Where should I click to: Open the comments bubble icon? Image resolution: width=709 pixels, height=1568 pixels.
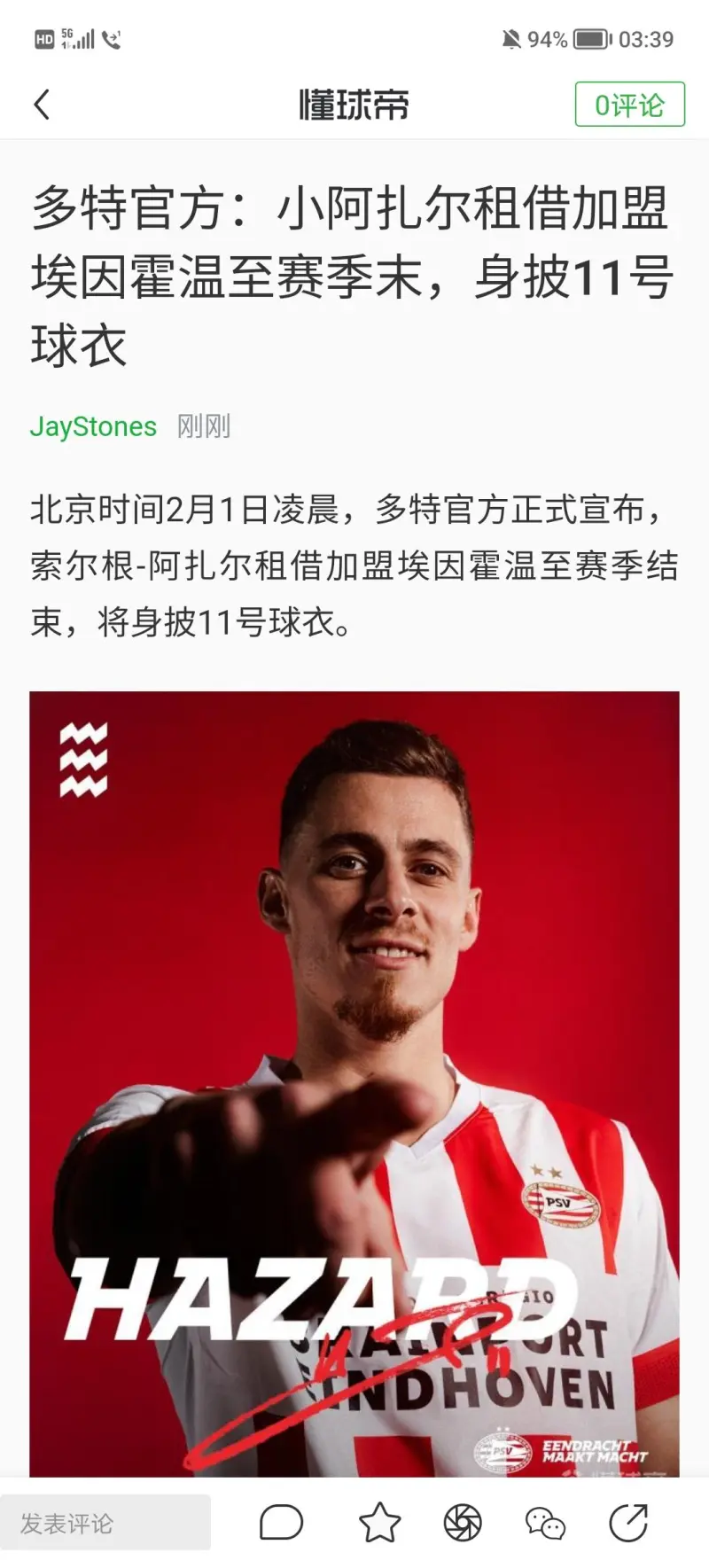(x=281, y=1523)
